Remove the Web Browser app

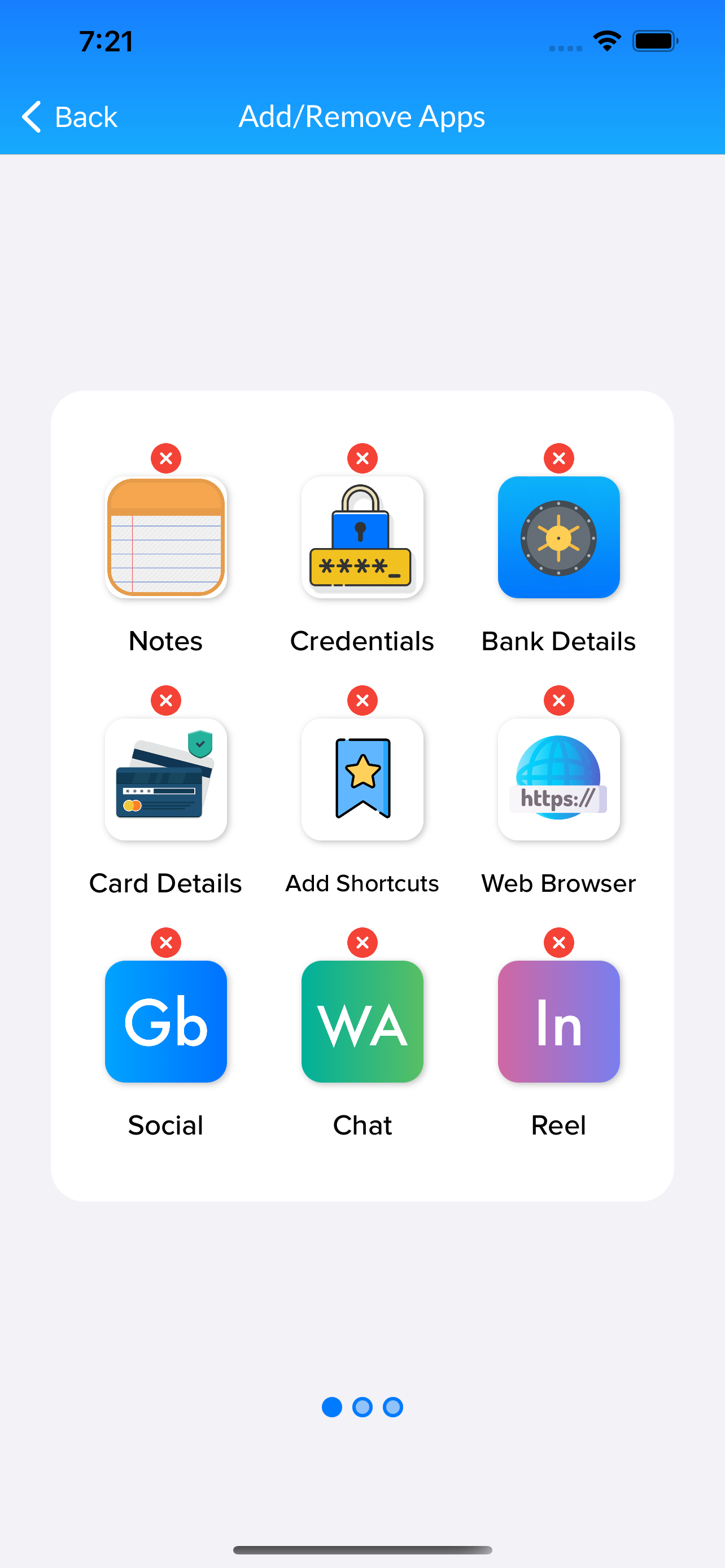(x=558, y=700)
